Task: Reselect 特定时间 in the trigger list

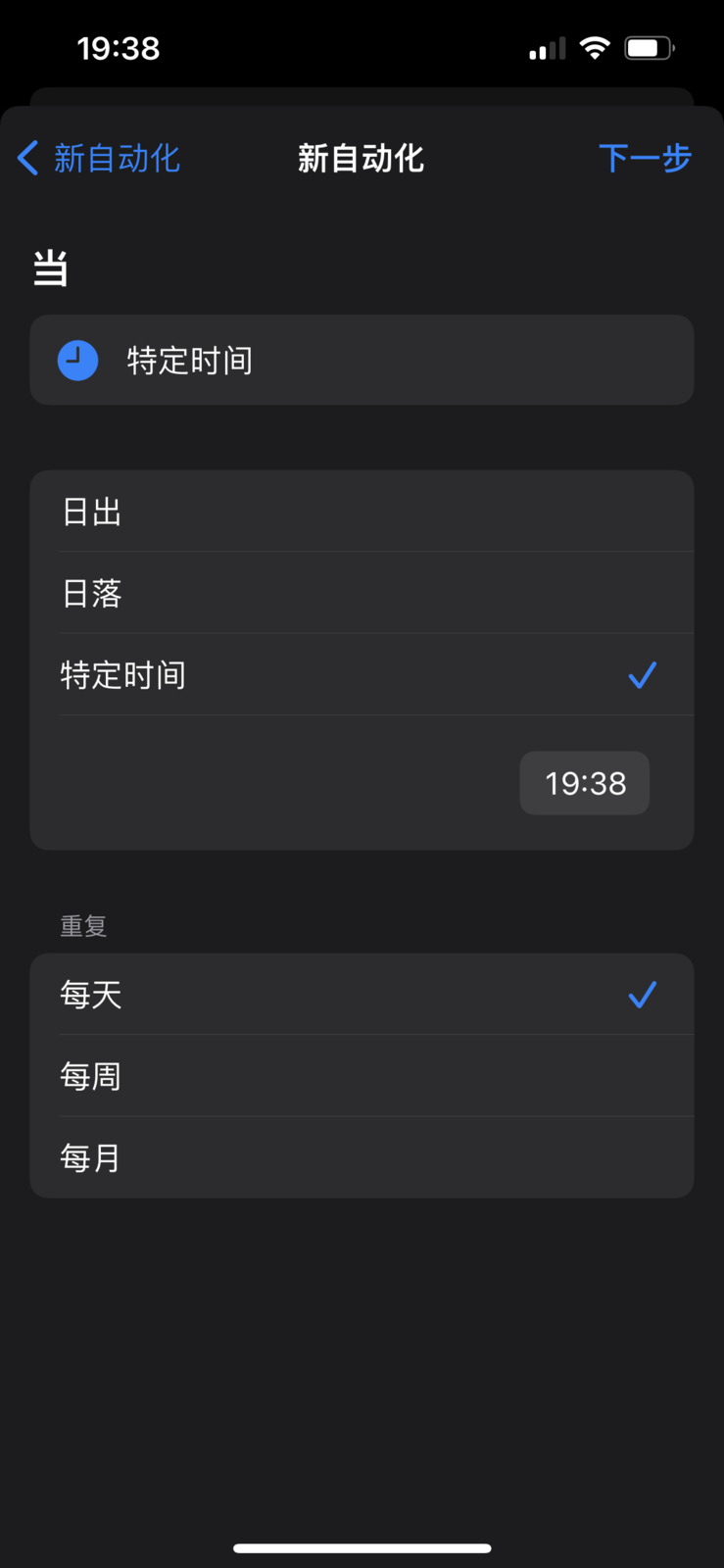Action: pyautogui.click(x=123, y=674)
